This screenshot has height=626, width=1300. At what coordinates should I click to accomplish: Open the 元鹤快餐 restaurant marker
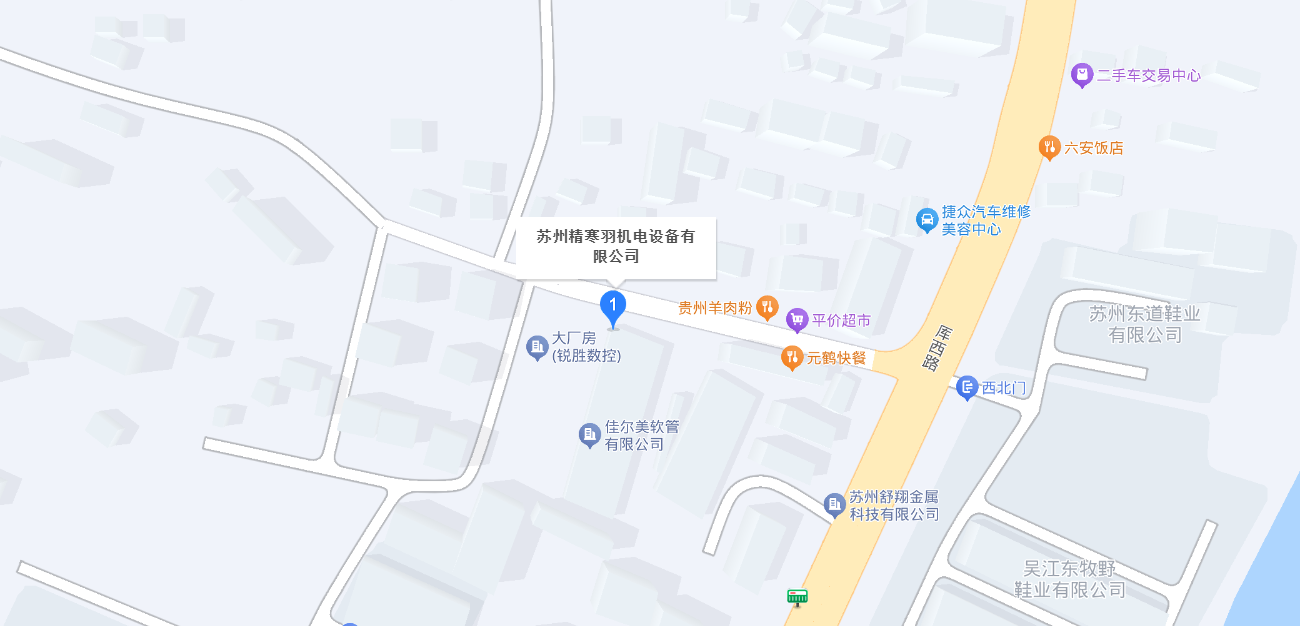[x=791, y=357]
